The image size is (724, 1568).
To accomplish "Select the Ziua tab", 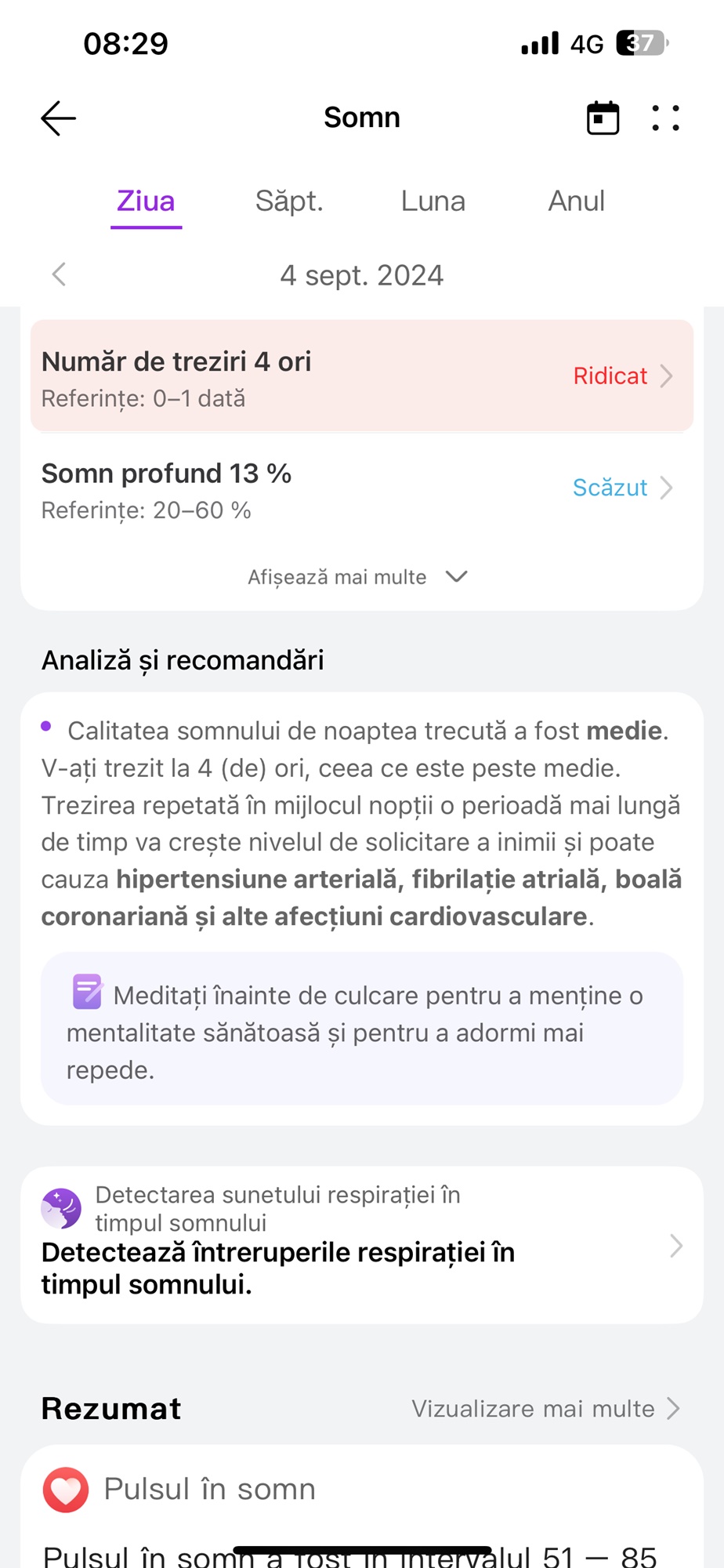I will click(x=146, y=201).
